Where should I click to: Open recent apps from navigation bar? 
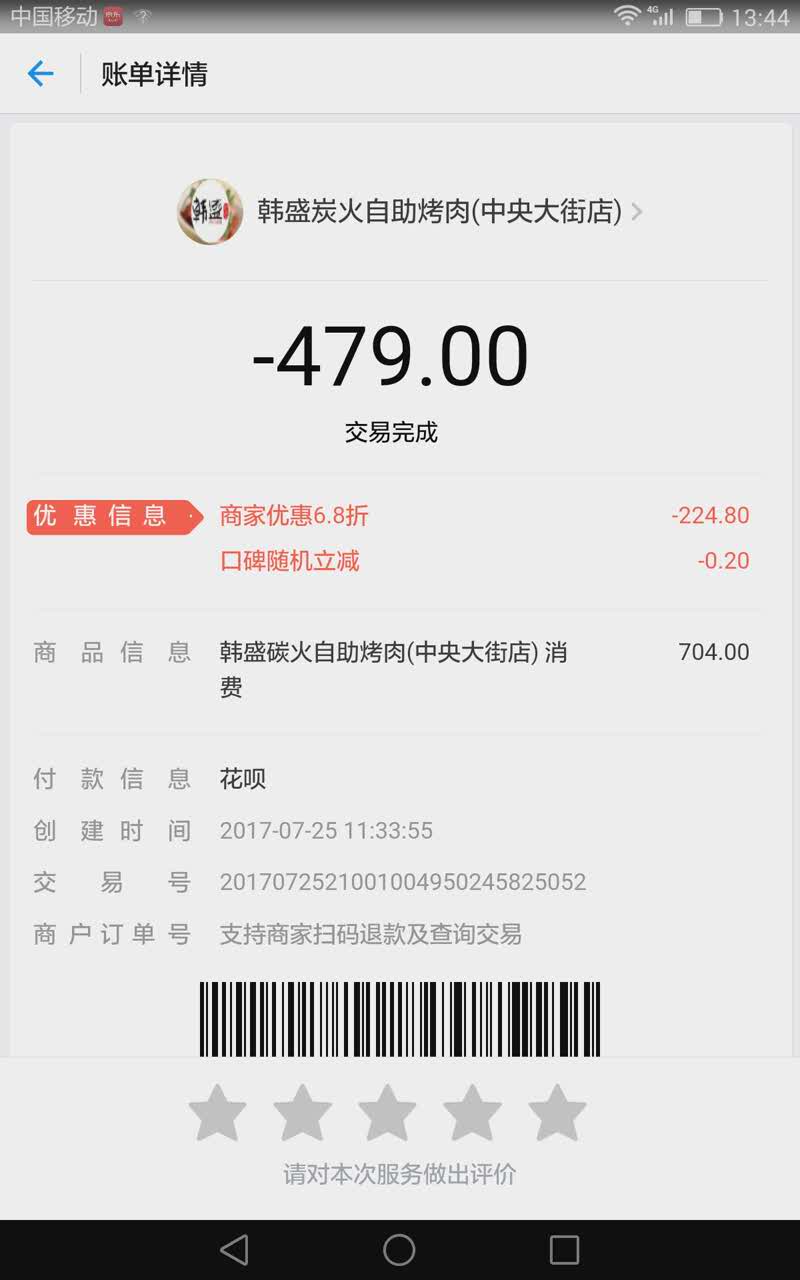pos(564,1249)
